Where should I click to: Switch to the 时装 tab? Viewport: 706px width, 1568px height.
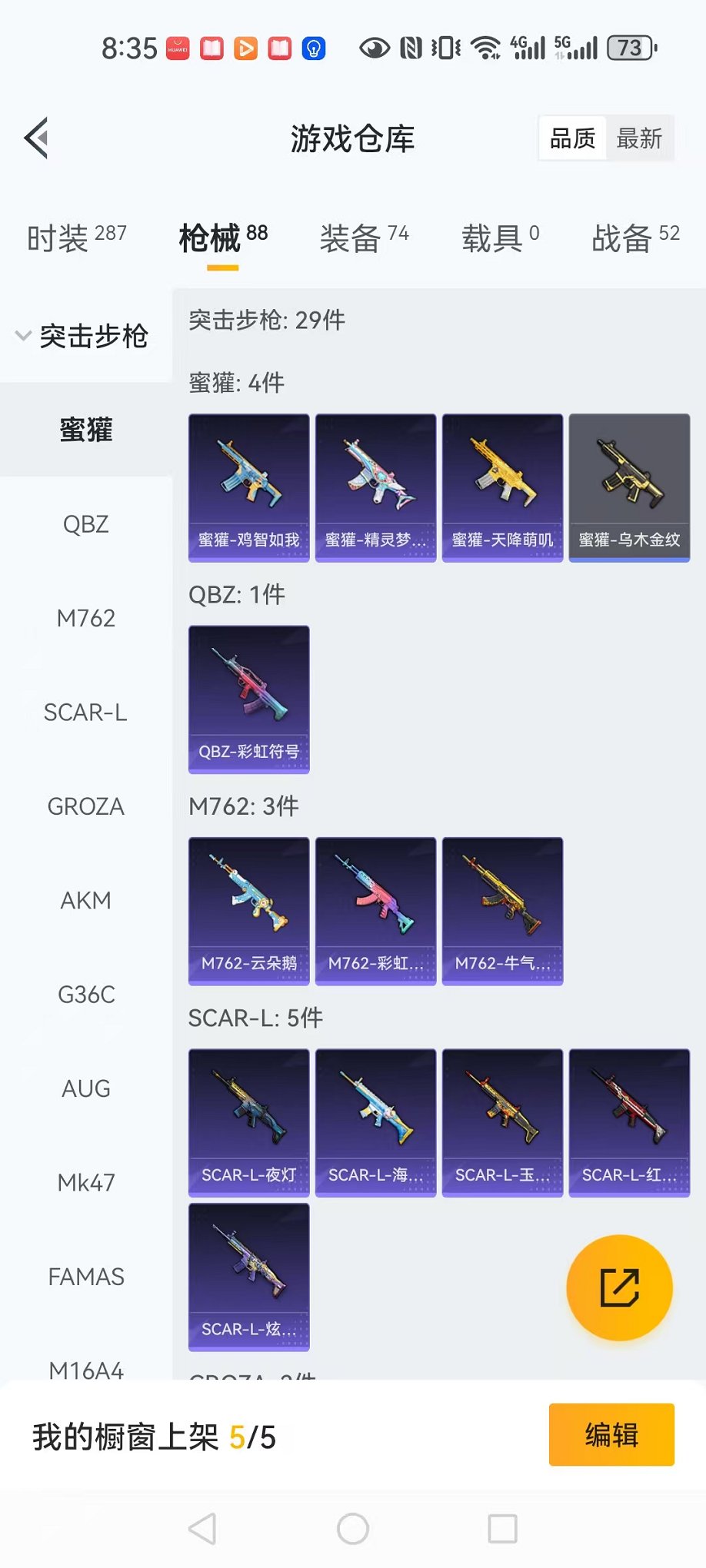(76, 238)
